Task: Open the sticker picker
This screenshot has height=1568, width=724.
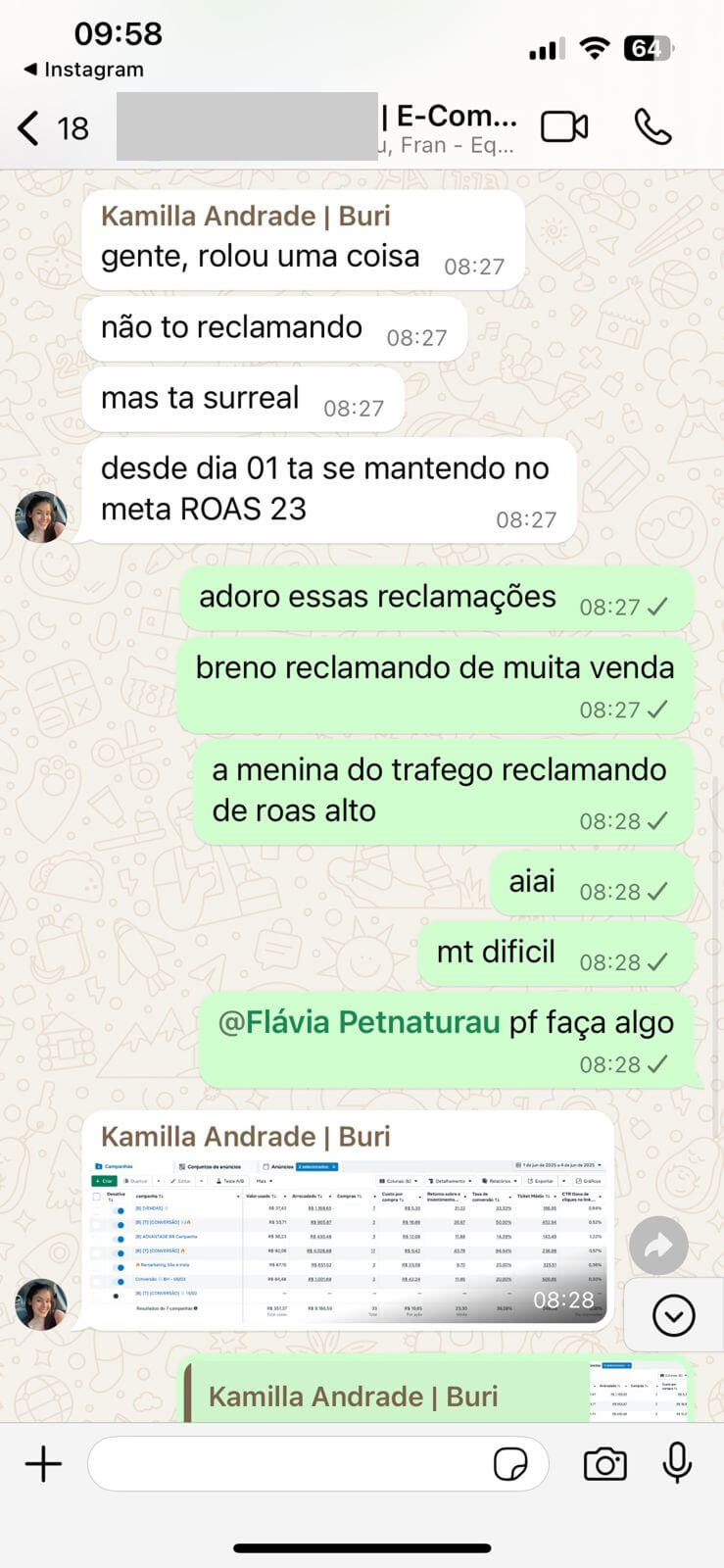Action: (x=510, y=1464)
